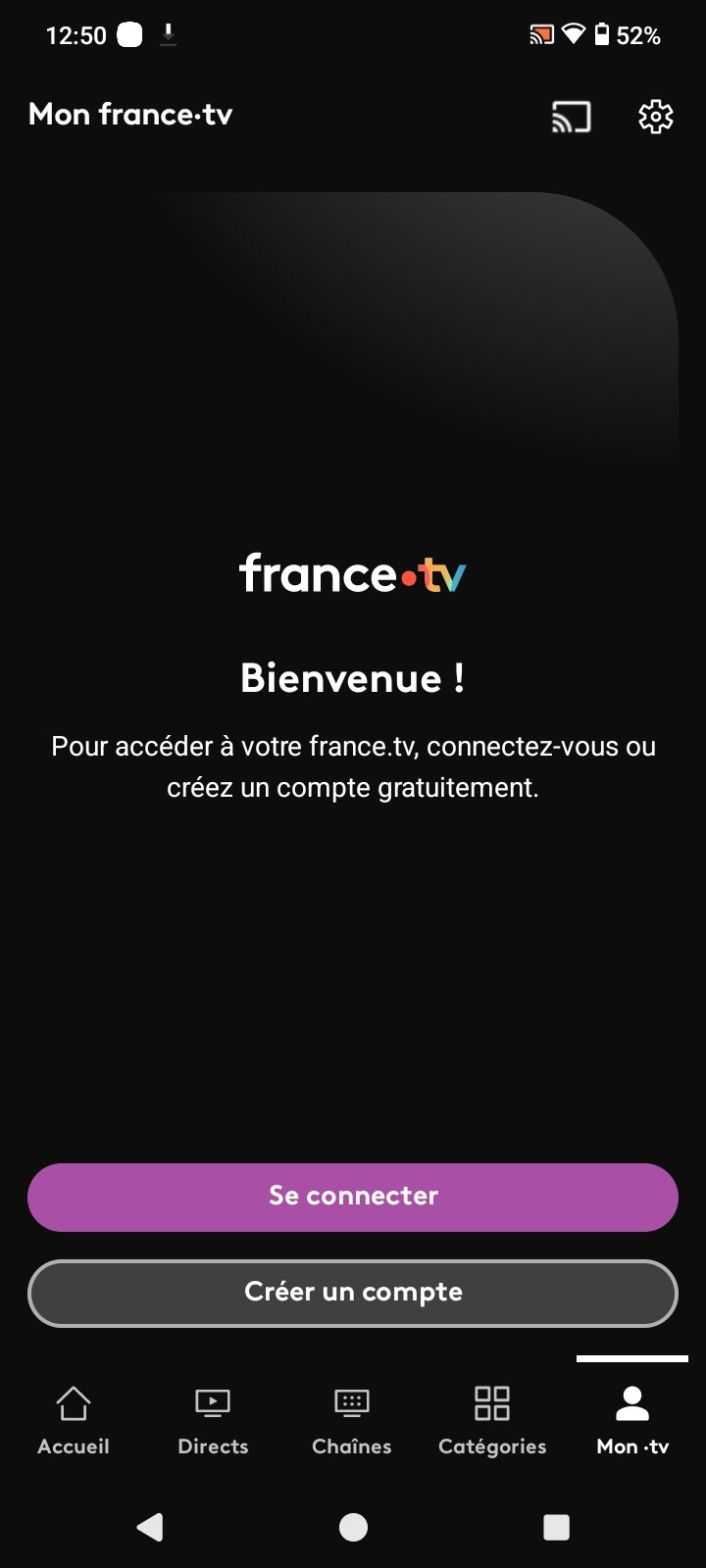Open the Directs tab
Screen dimensions: 706x1568
point(213,1420)
